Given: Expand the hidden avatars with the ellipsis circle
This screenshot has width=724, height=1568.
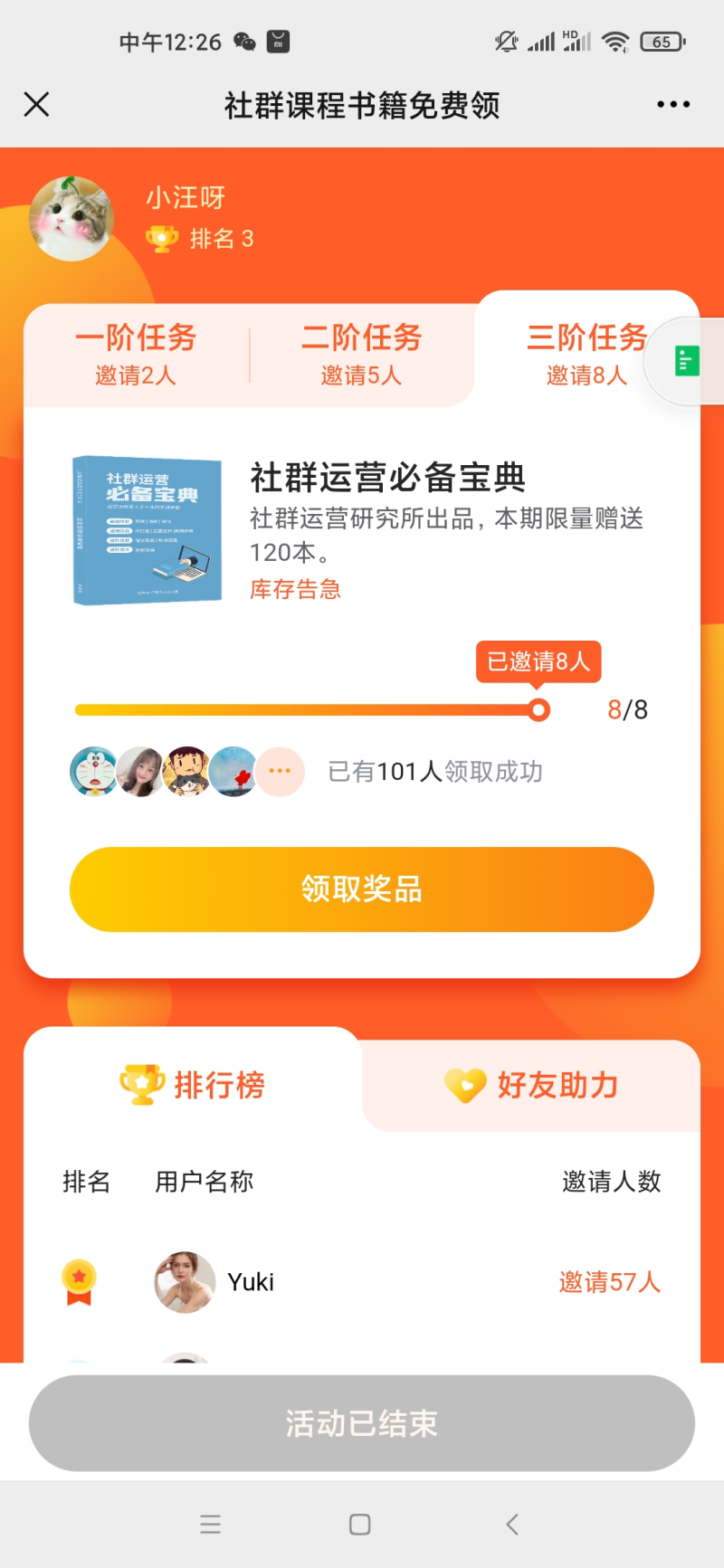Looking at the screenshot, I should click(x=280, y=771).
